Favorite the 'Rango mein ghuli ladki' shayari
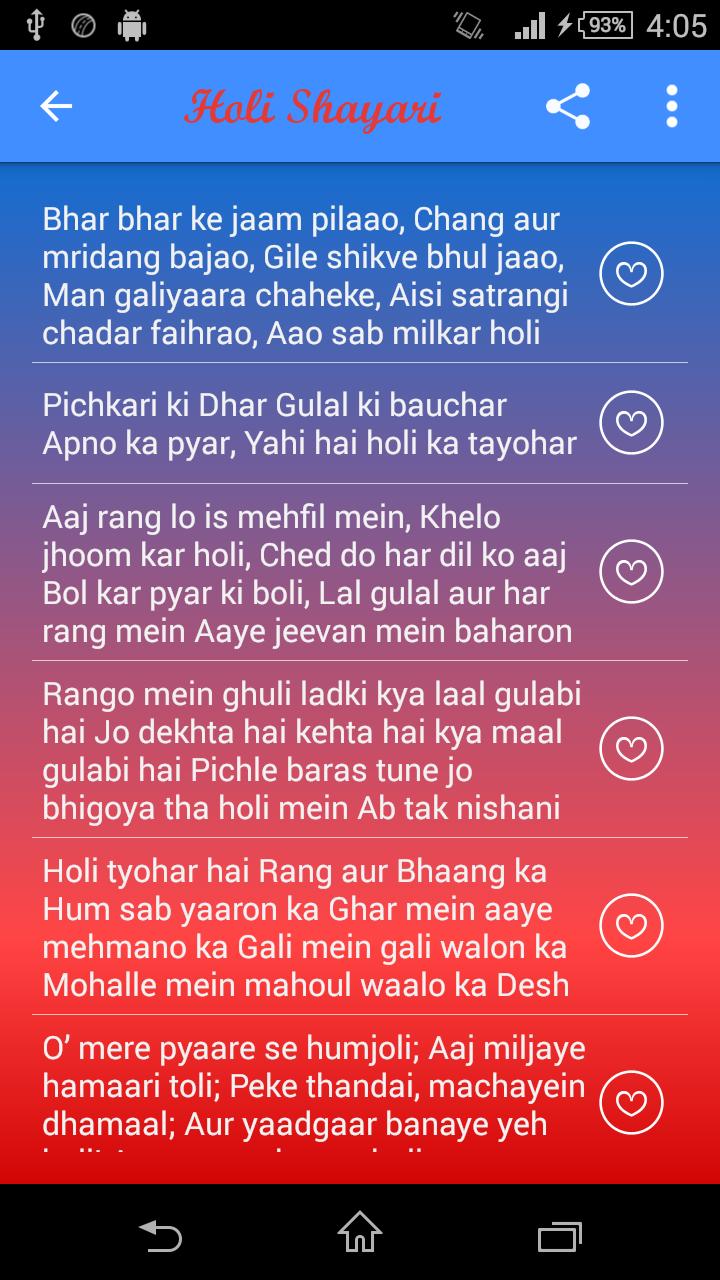The image size is (720, 1280). [631, 746]
